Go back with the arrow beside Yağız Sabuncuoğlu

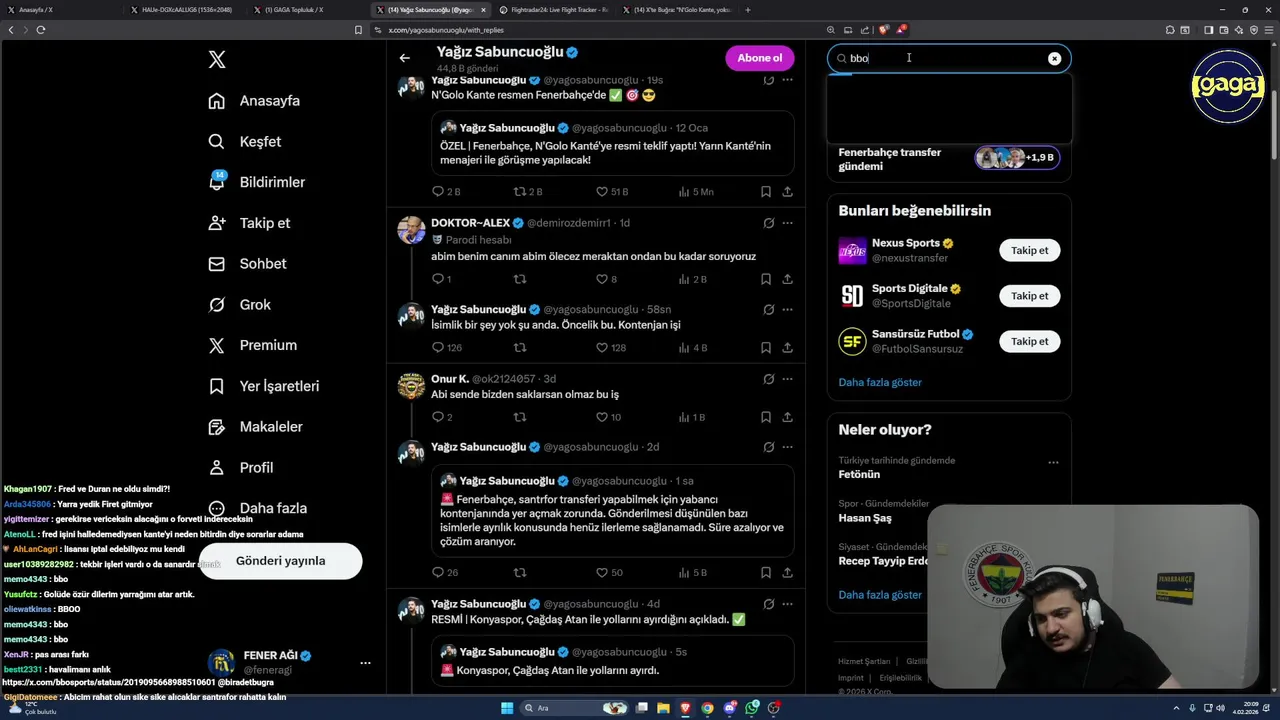coord(404,58)
